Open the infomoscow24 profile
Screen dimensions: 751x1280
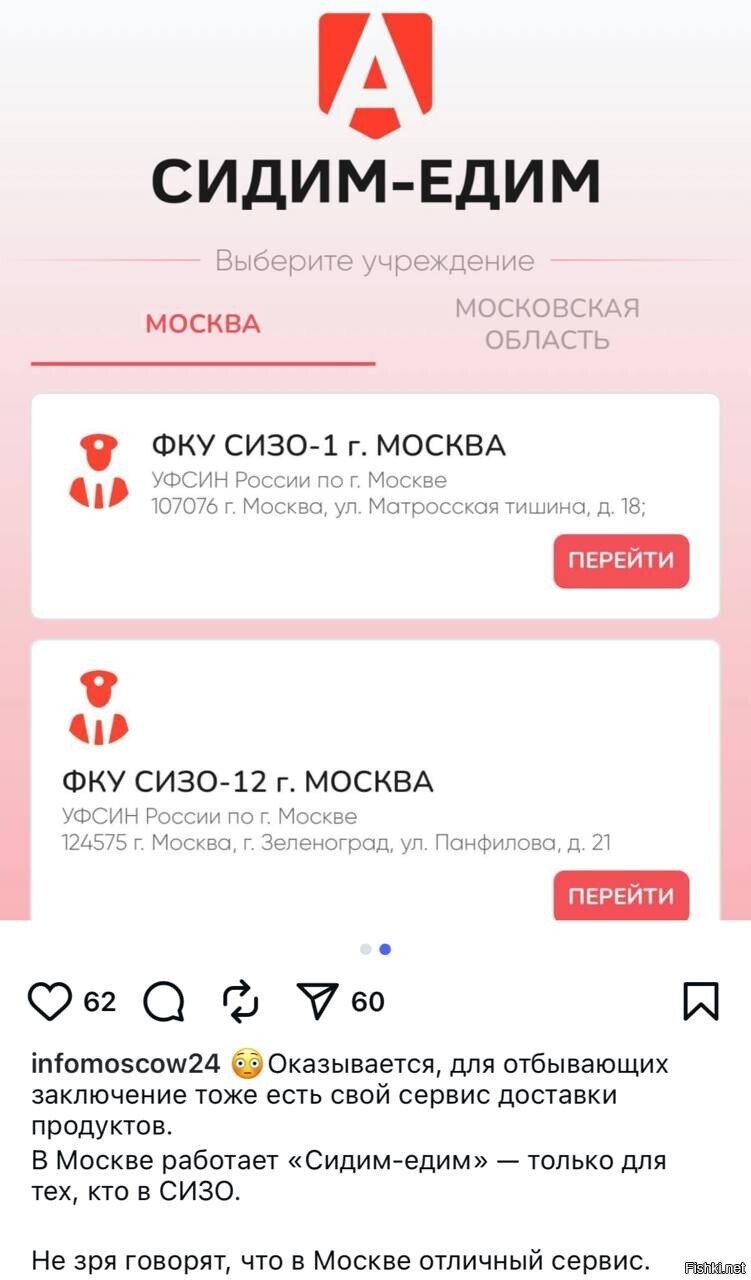click(125, 1063)
